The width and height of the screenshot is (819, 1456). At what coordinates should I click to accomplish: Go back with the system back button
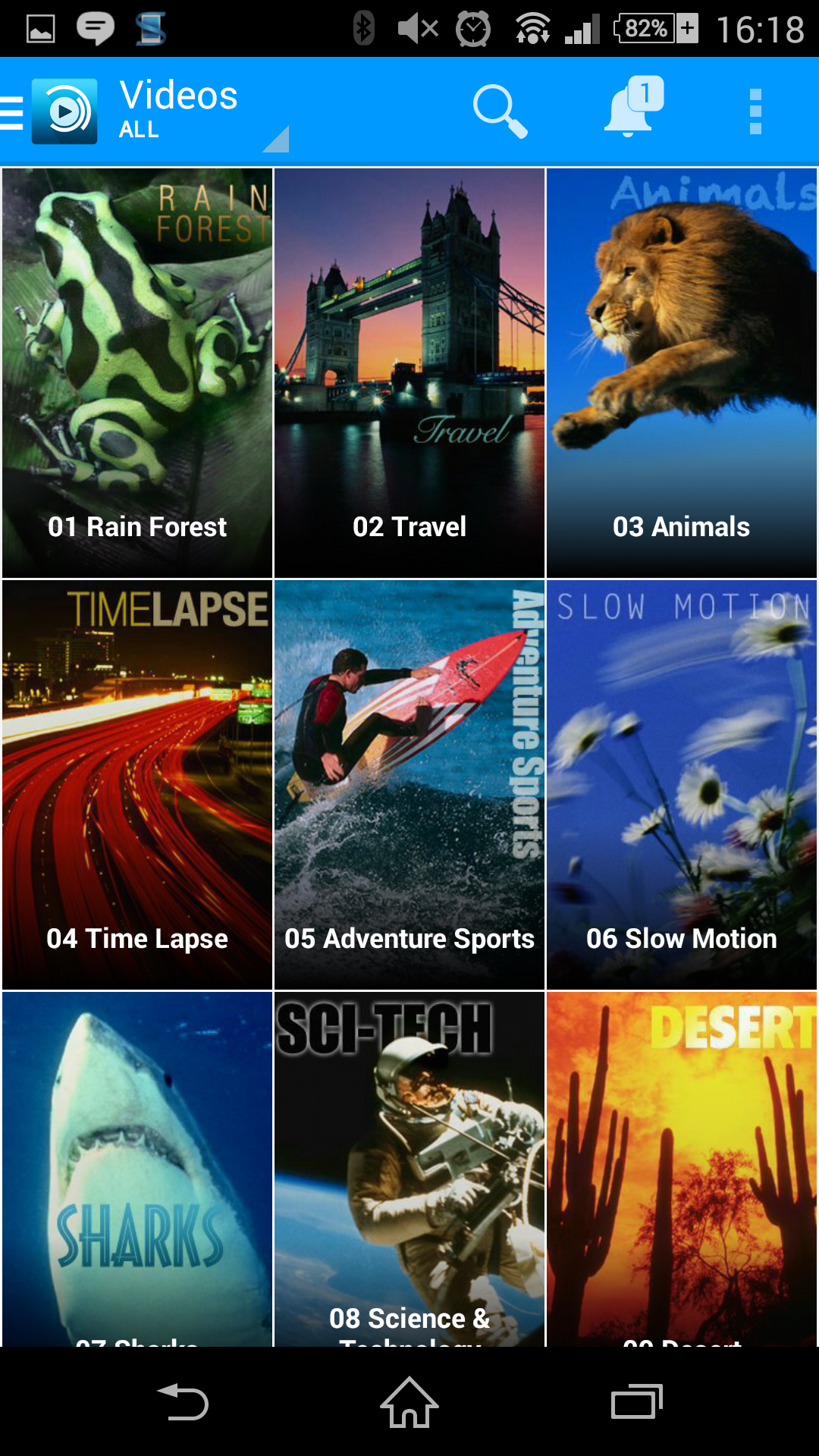pos(182,1401)
